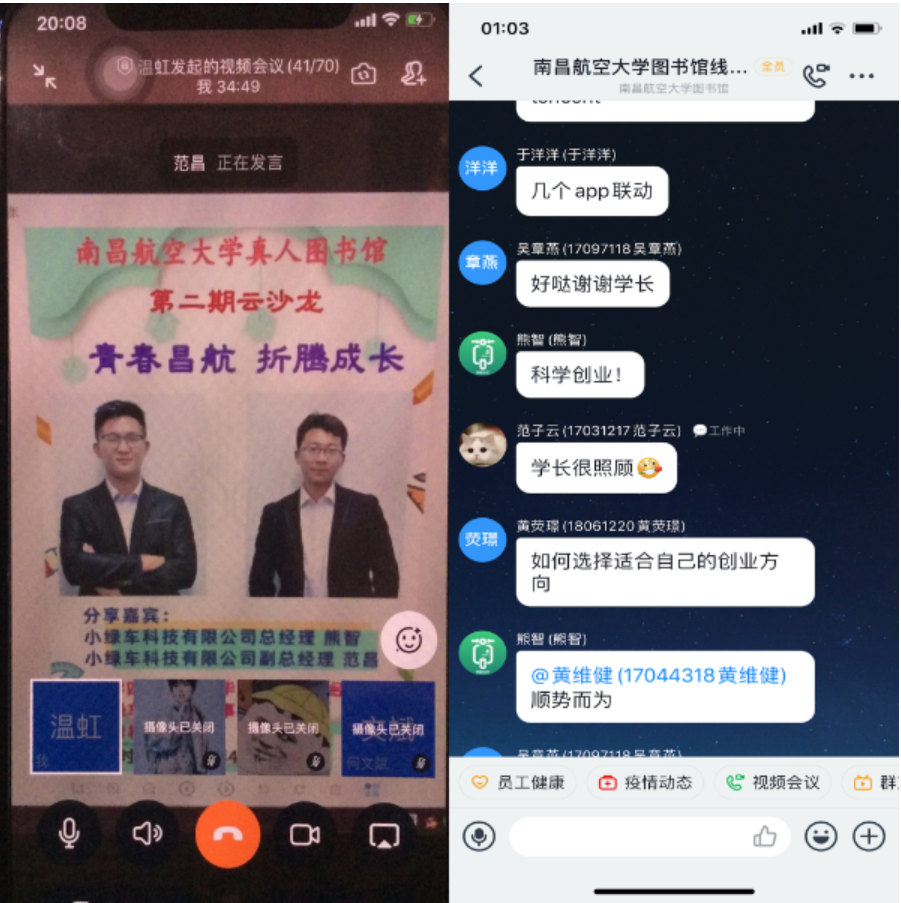Start a group call from the chat header
Screen dimensions: 901x903
click(816, 76)
